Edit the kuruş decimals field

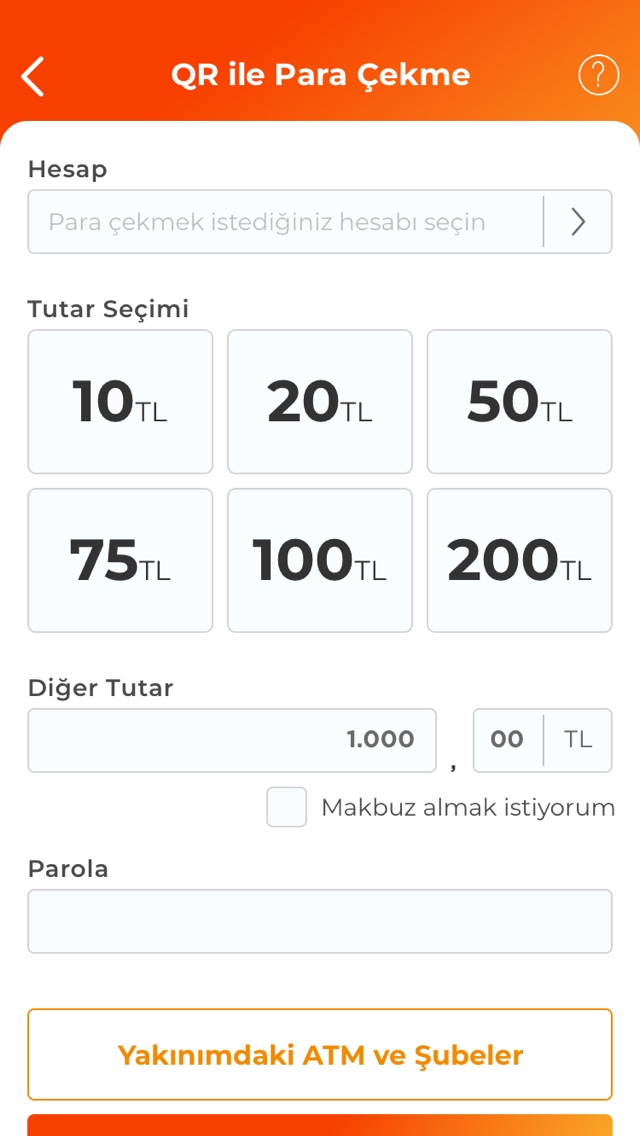tap(508, 740)
